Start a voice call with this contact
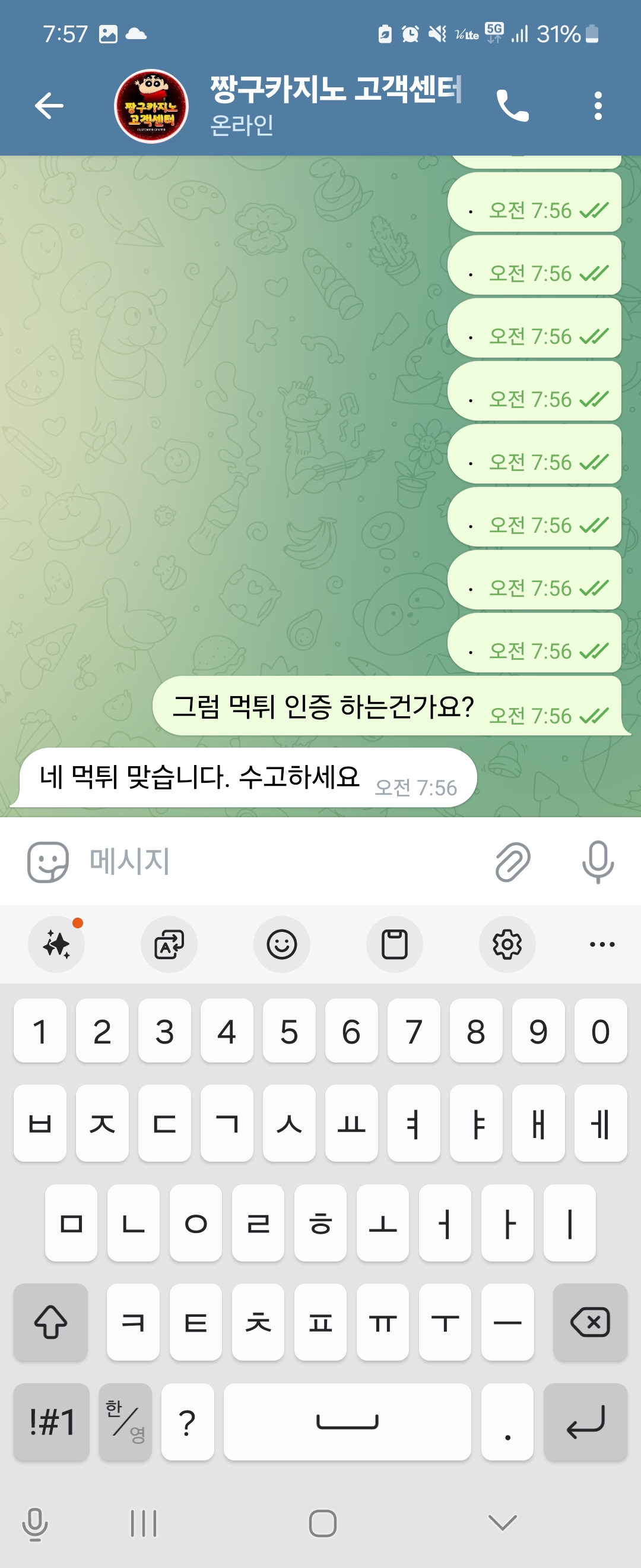The image size is (641, 1568). coord(513,106)
